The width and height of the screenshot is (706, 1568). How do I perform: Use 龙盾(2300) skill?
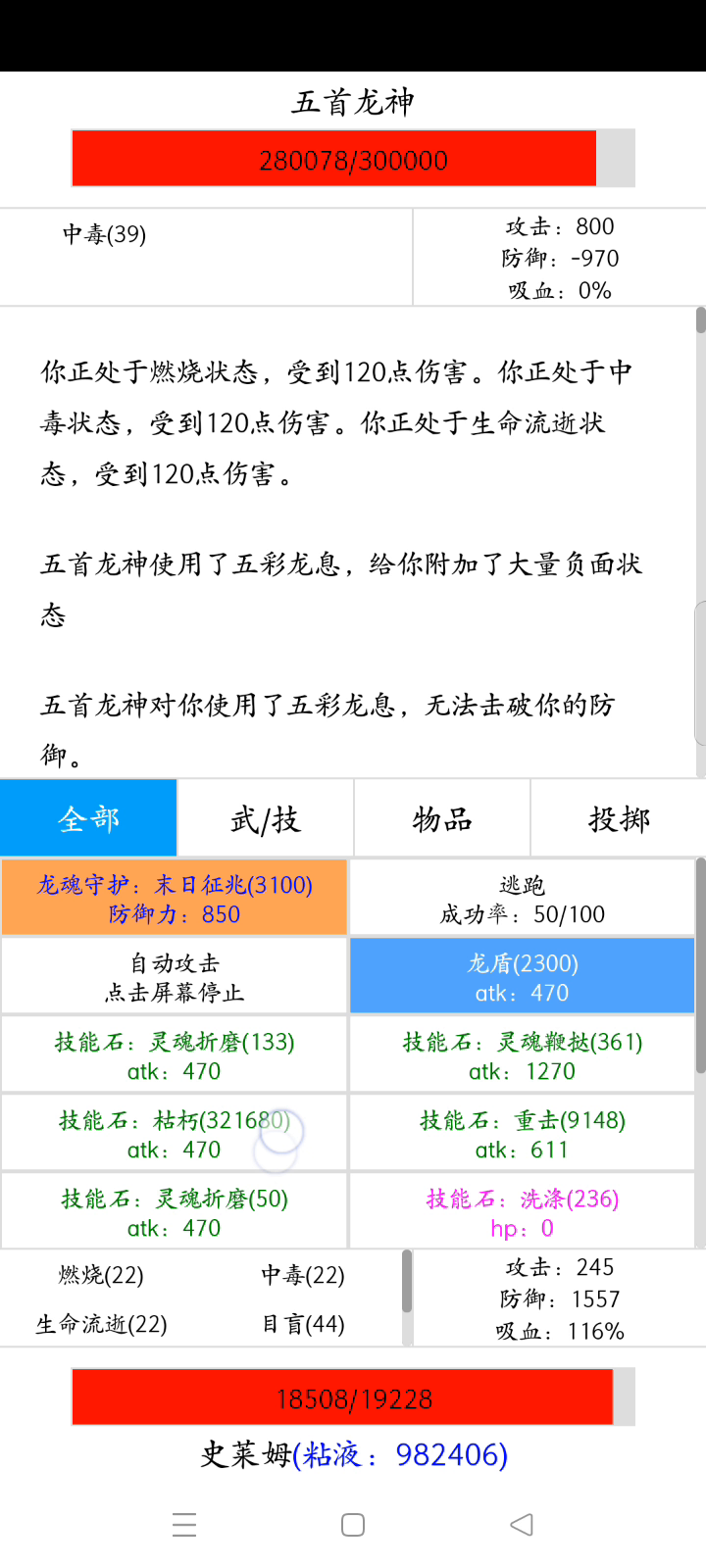tap(522, 977)
